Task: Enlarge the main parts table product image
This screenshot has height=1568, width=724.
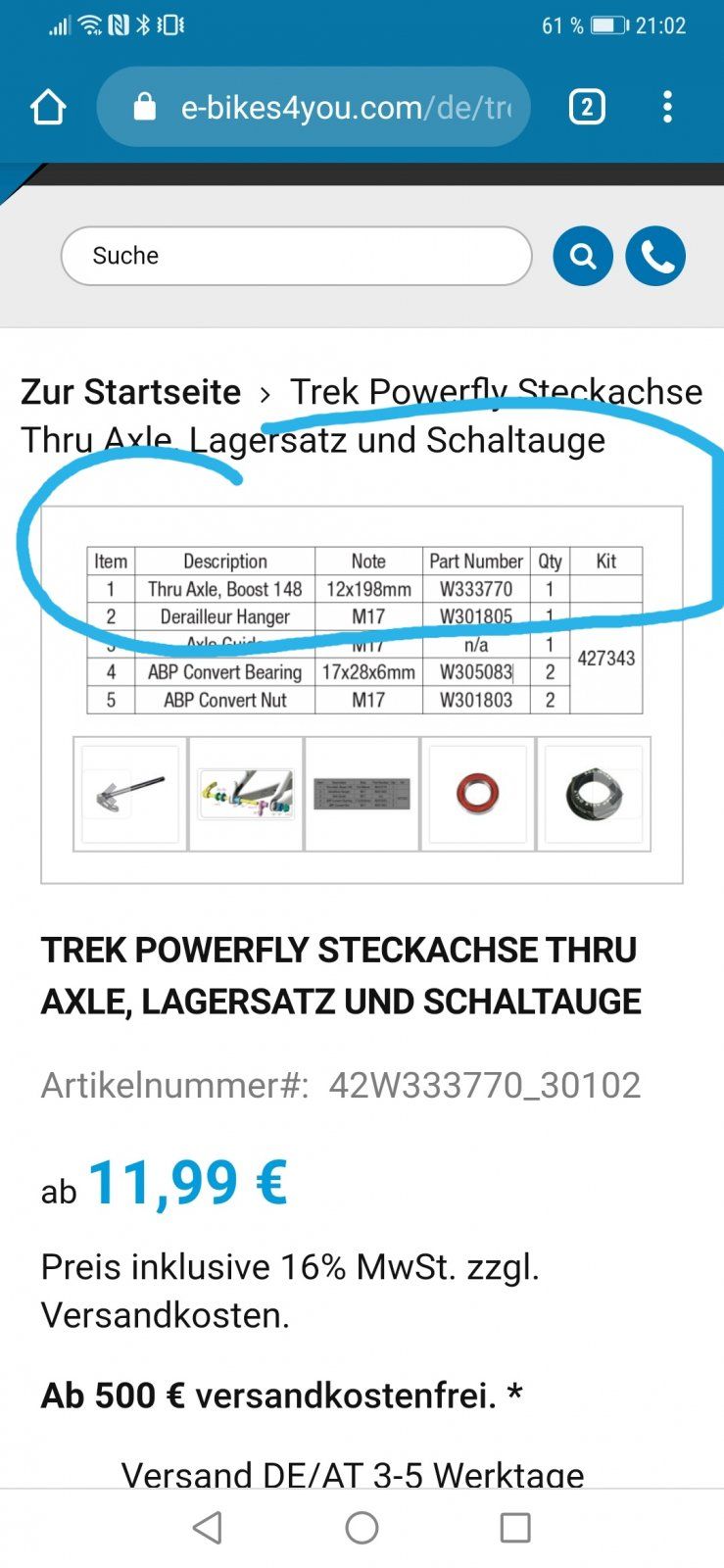Action: (x=363, y=630)
